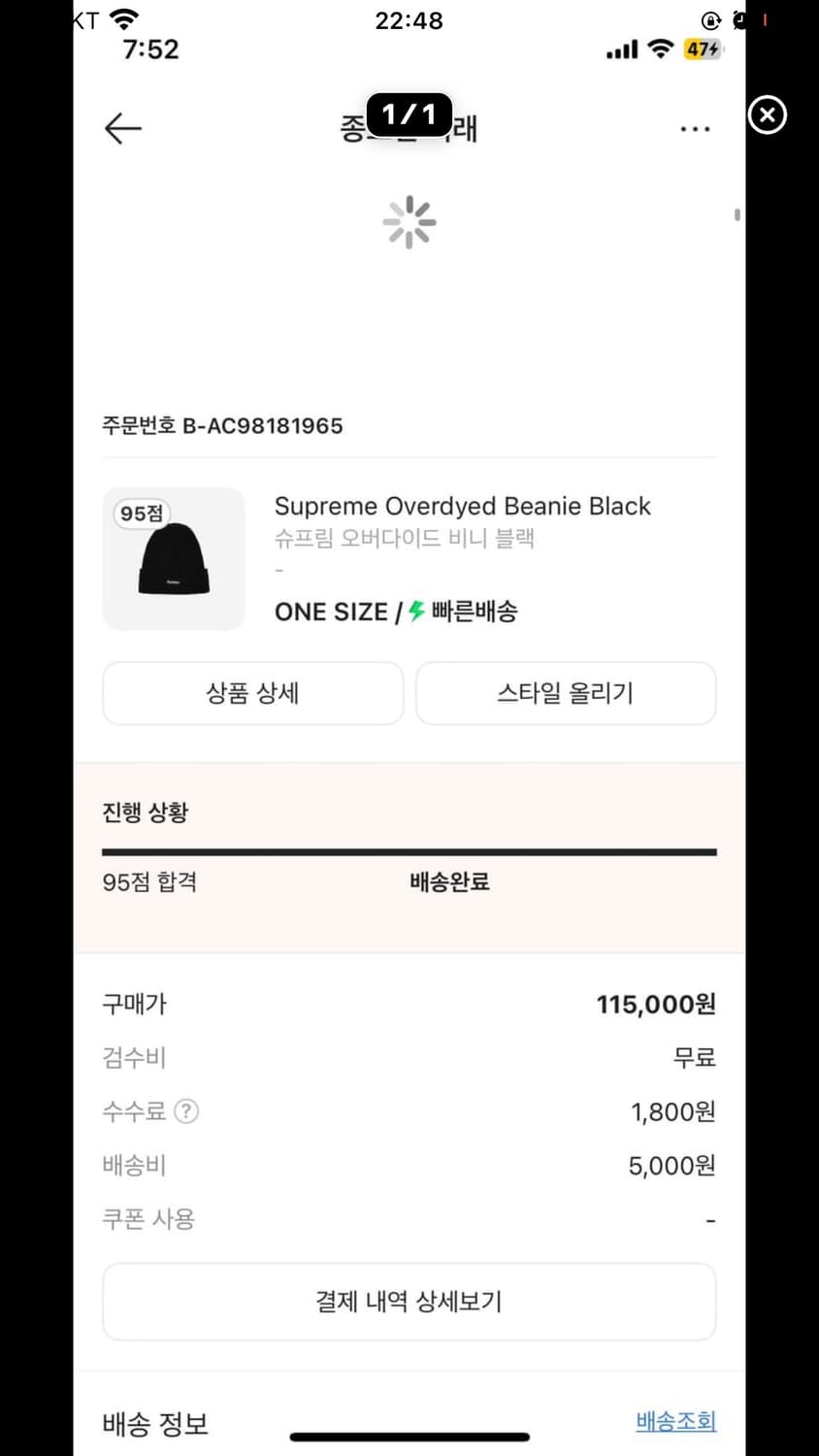Open the 배송조회 delivery tracking link
819x1456 pixels.
point(675,1421)
